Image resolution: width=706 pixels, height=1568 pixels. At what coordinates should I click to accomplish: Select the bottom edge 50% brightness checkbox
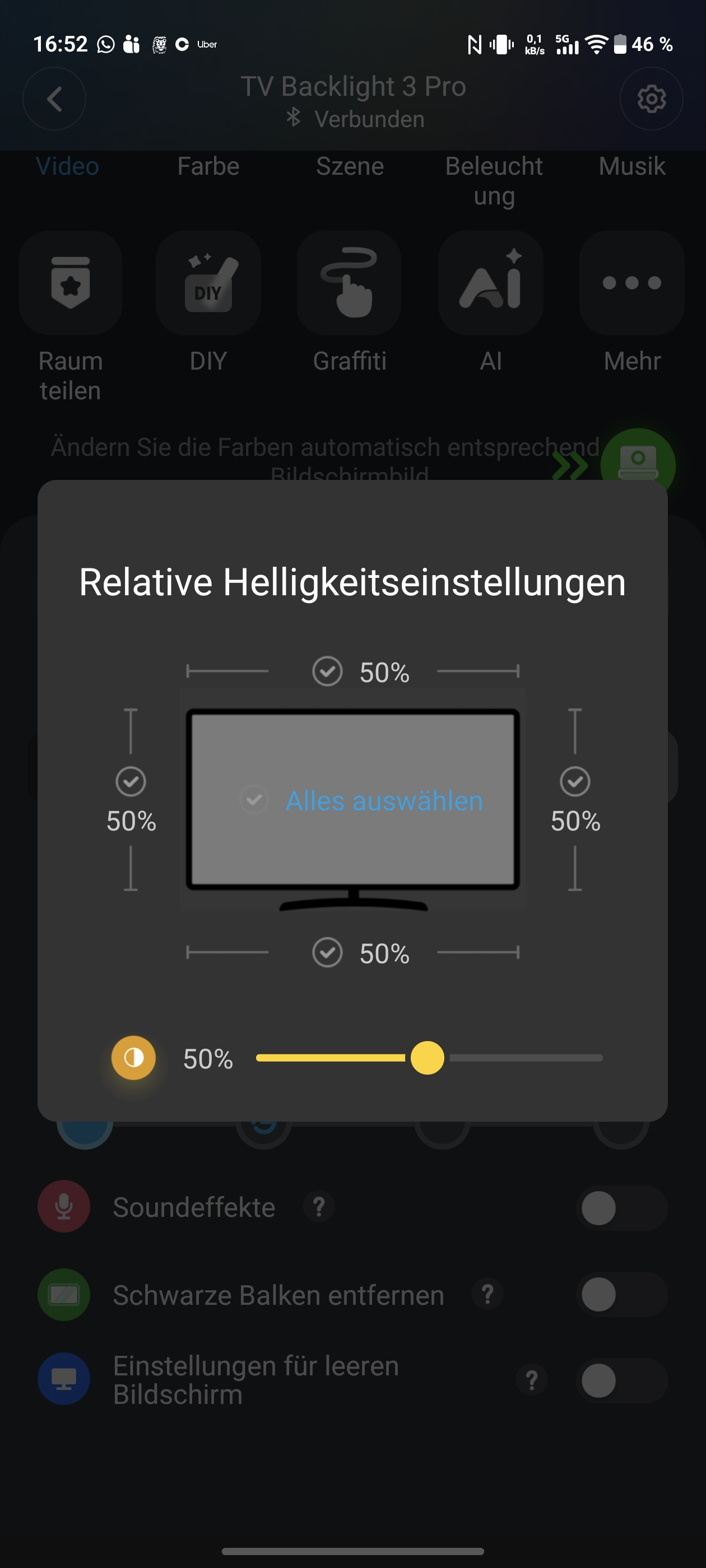point(327,952)
